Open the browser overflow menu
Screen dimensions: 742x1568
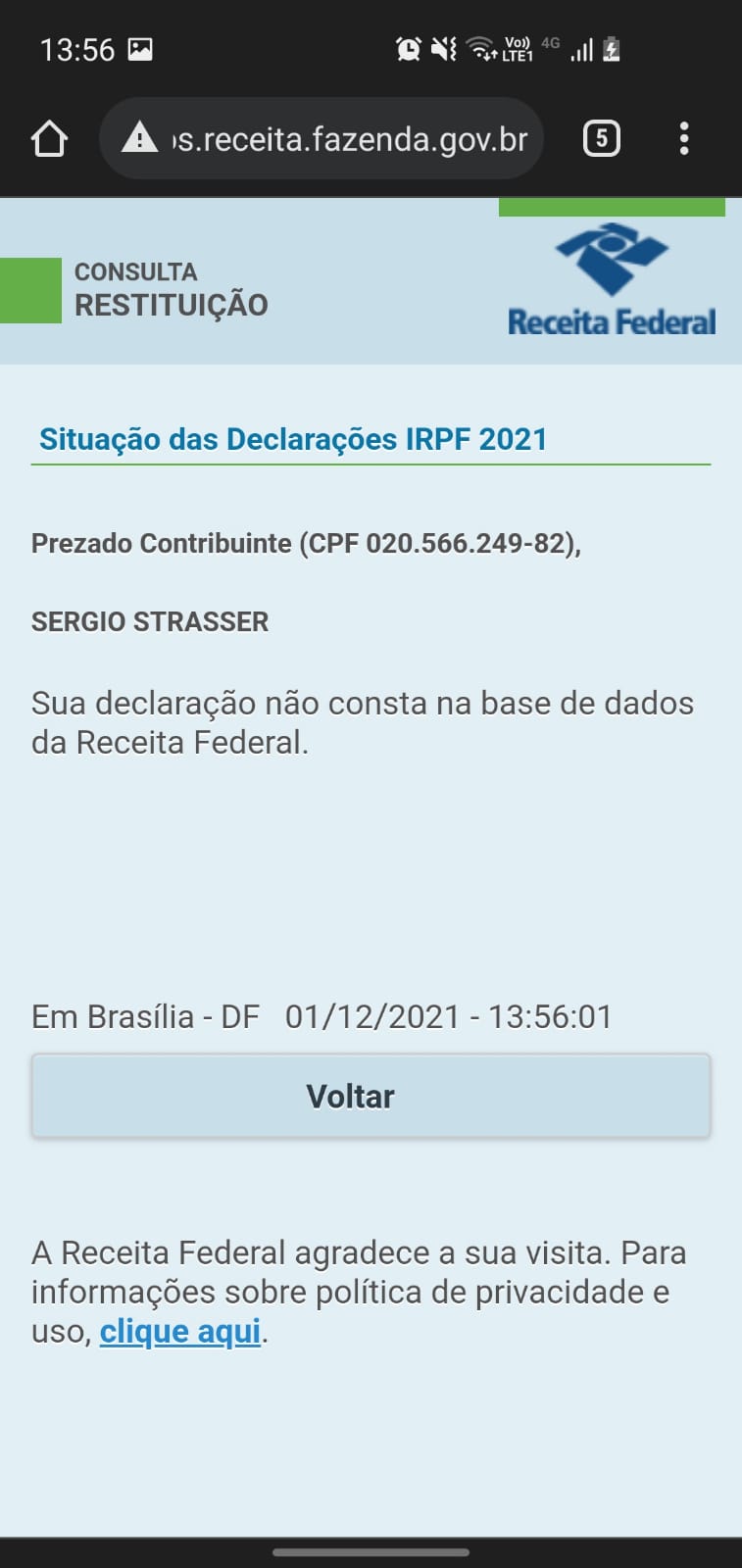click(684, 138)
